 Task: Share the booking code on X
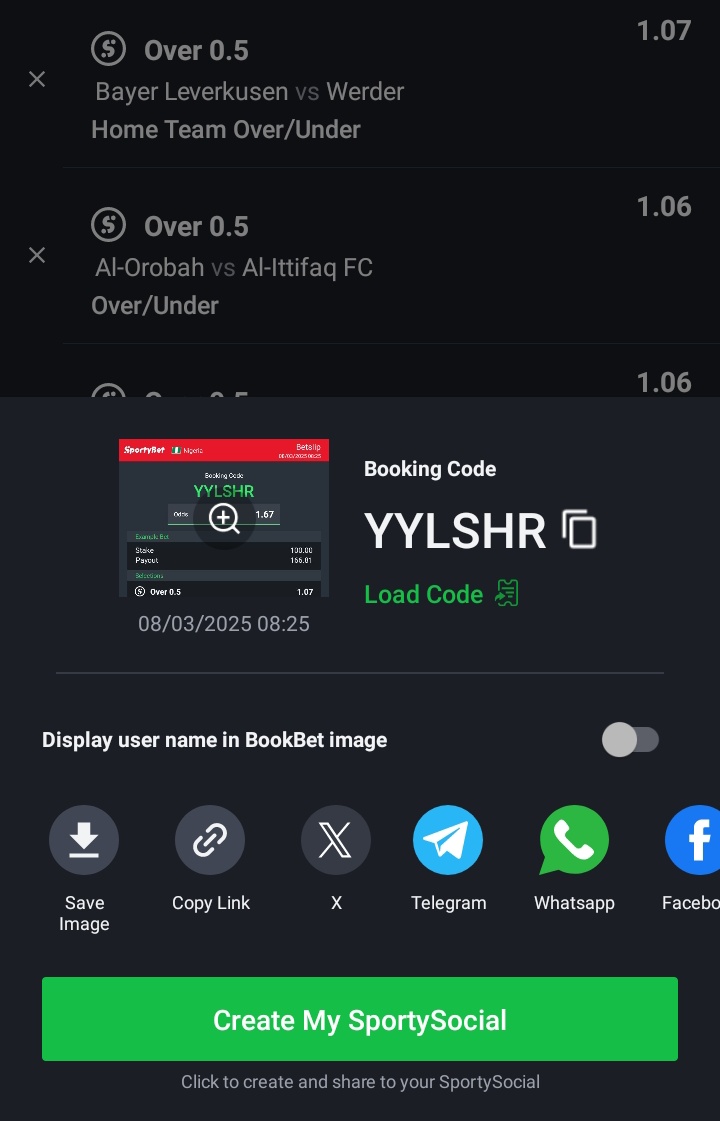coord(336,840)
